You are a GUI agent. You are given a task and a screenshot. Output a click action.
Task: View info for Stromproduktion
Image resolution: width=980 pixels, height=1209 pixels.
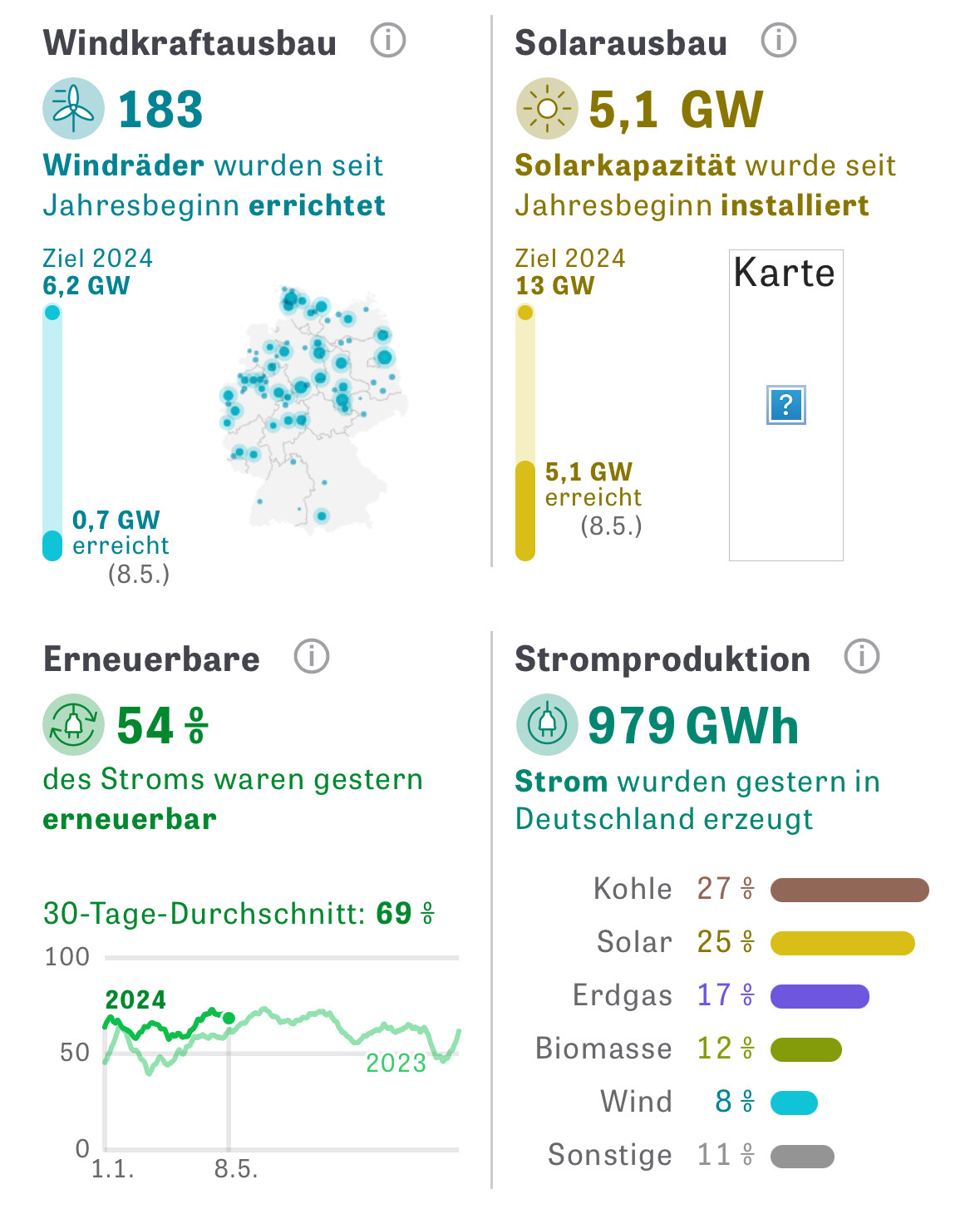862,656
